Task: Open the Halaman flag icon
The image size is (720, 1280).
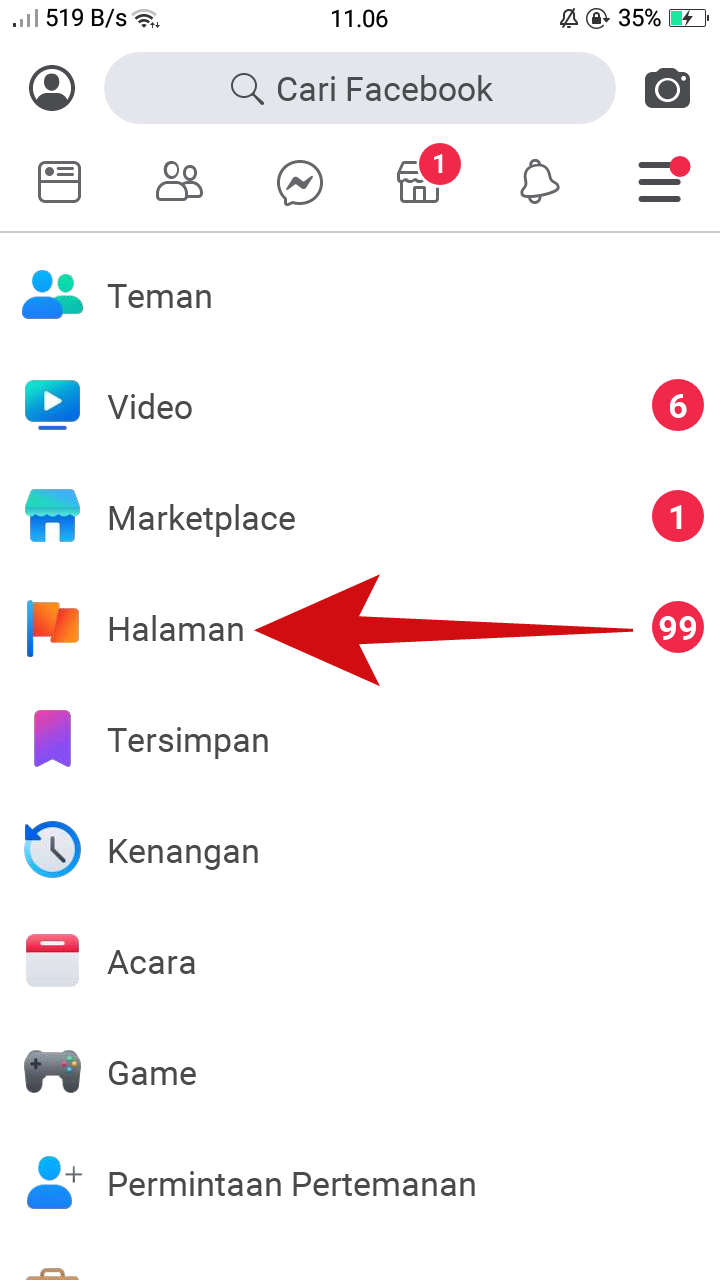Action: pyautogui.click(x=52, y=627)
